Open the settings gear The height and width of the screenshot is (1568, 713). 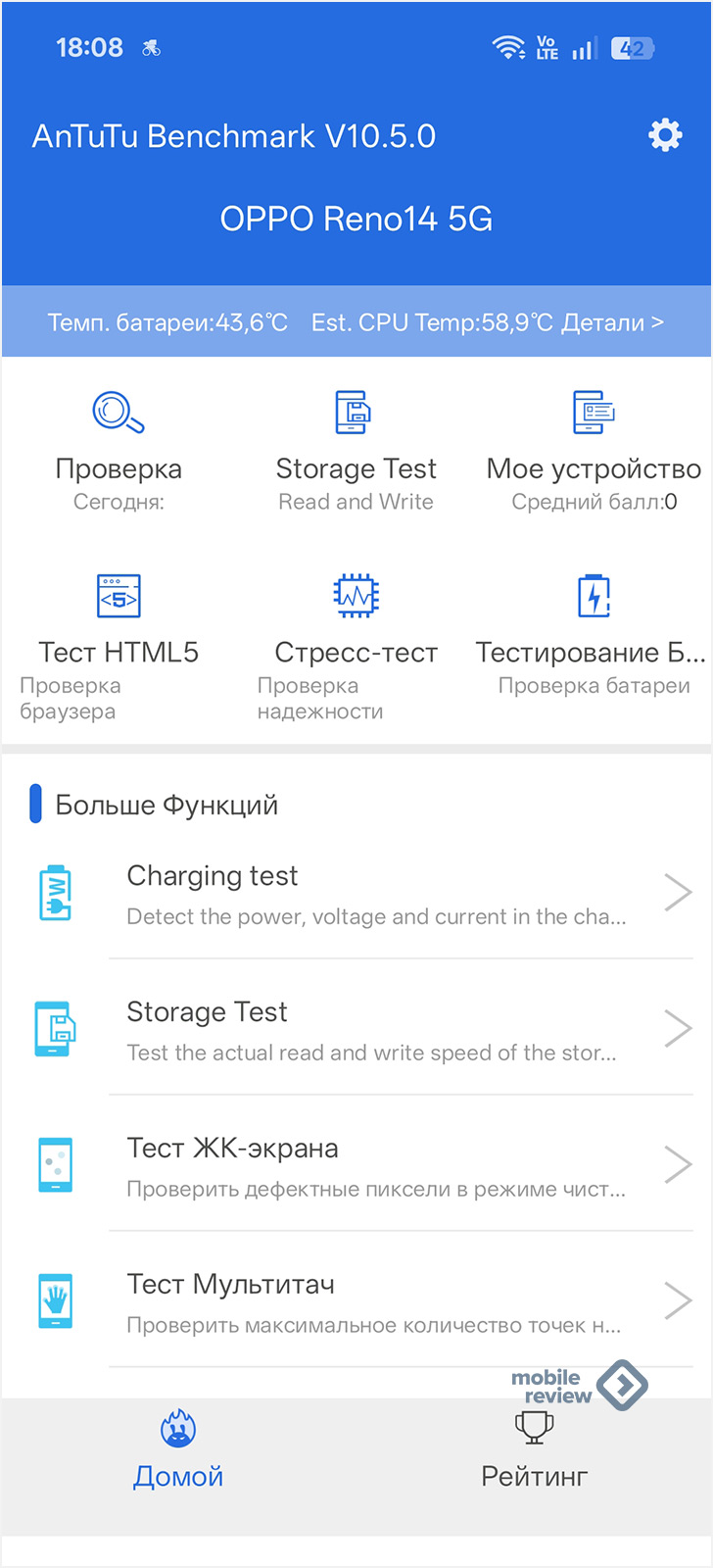tap(665, 135)
